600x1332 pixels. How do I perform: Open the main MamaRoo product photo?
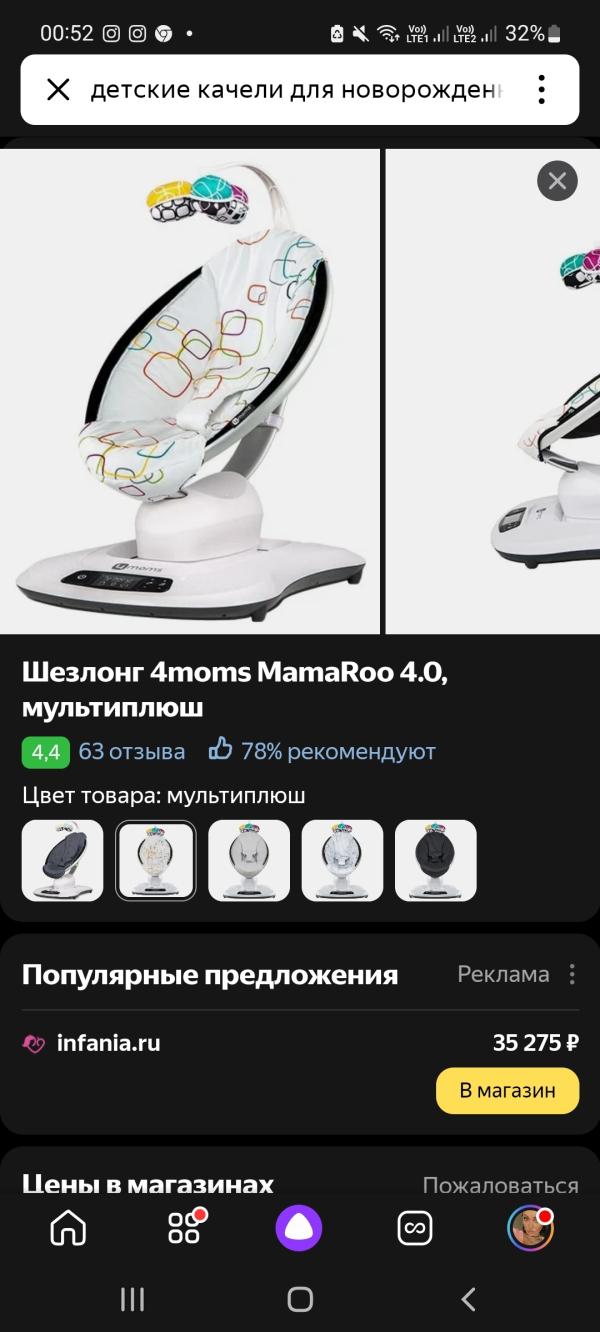pyautogui.click(x=190, y=392)
